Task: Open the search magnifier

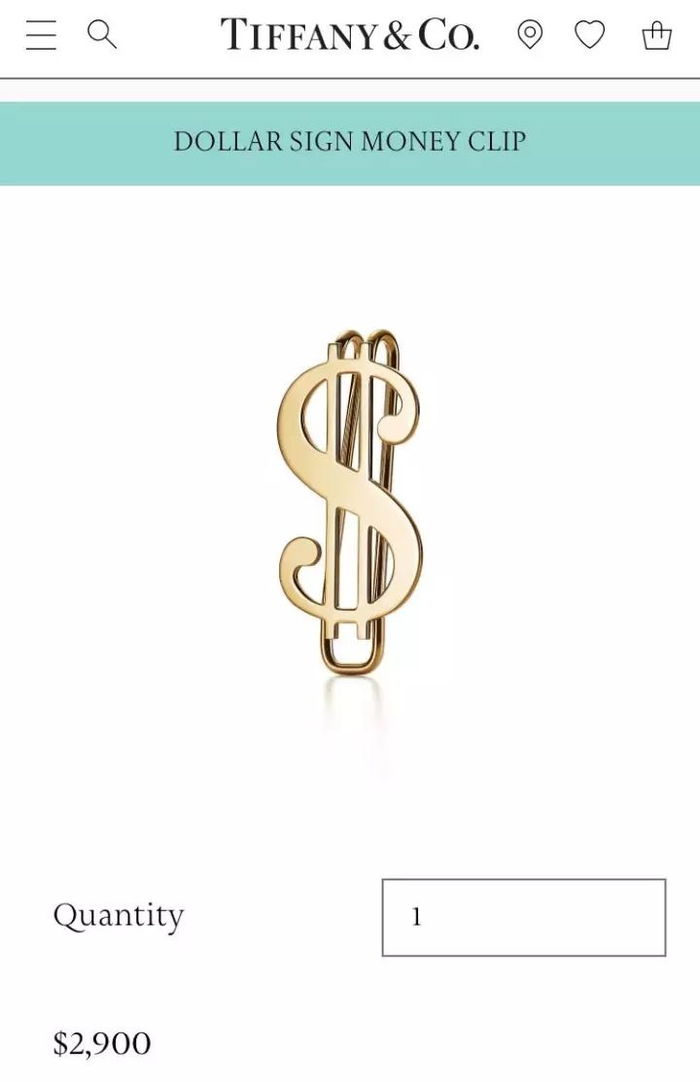Action: [102, 35]
